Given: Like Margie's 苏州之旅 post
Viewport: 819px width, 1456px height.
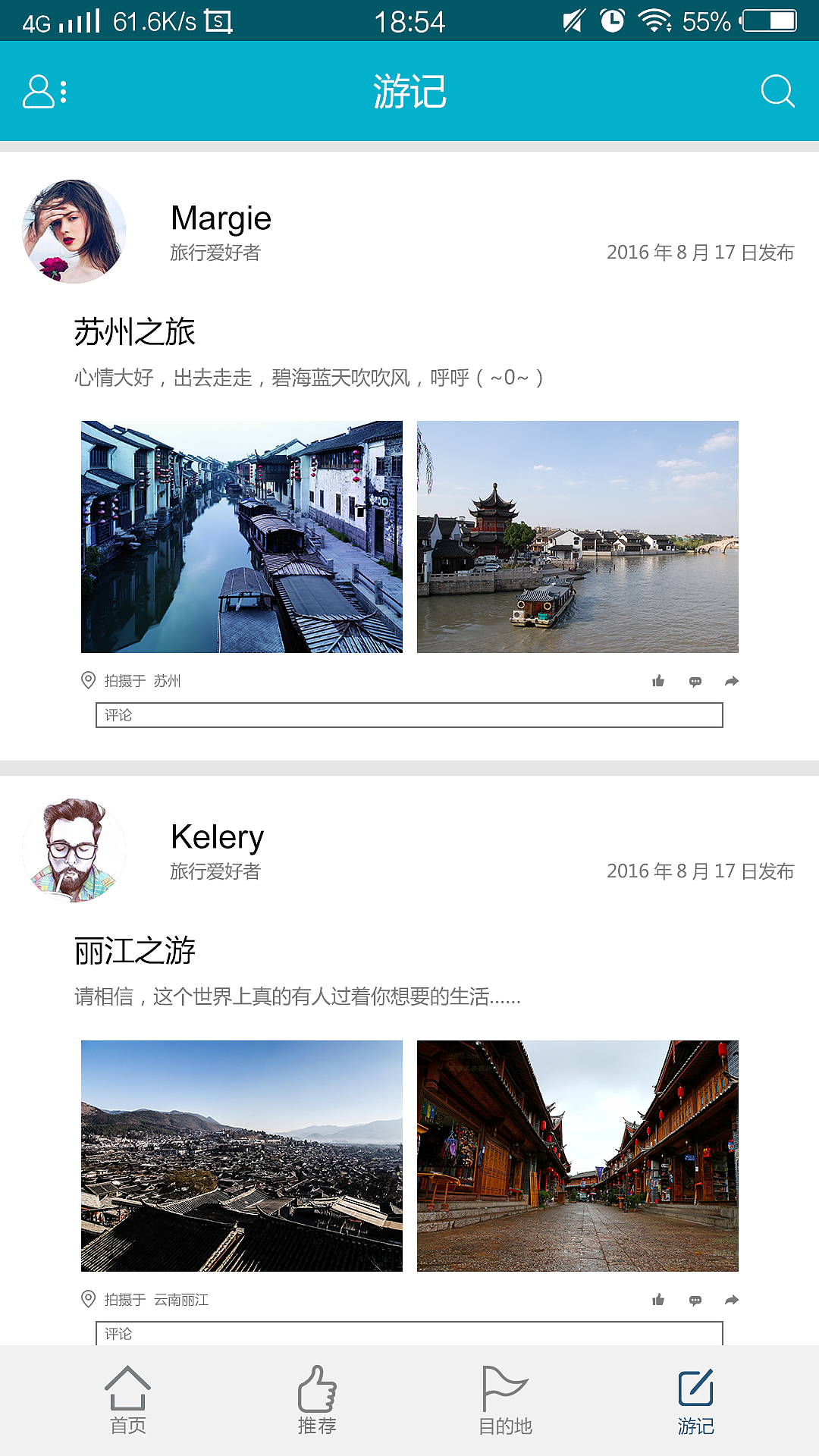Looking at the screenshot, I should pos(658,681).
